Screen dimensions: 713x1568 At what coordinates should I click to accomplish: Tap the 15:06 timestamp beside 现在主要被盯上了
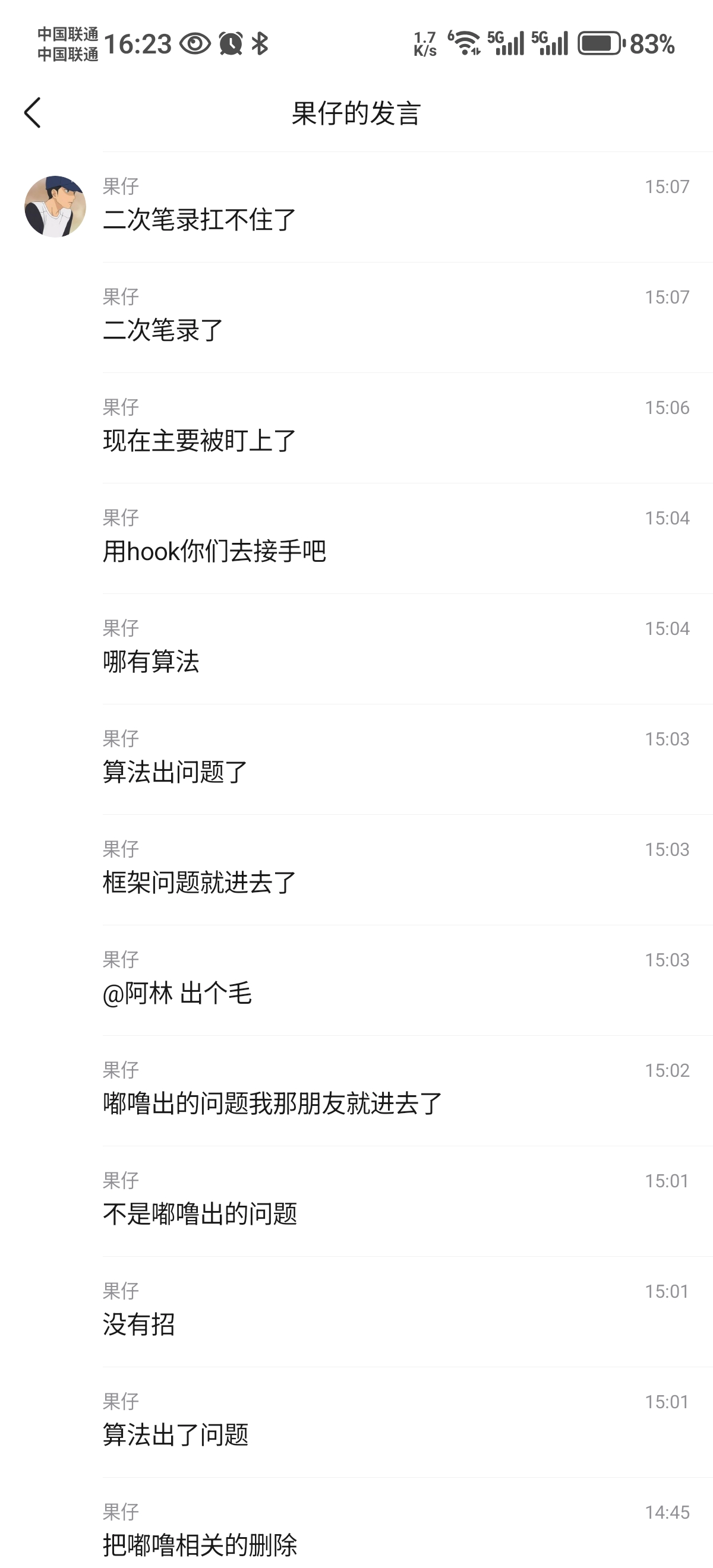[x=665, y=408]
